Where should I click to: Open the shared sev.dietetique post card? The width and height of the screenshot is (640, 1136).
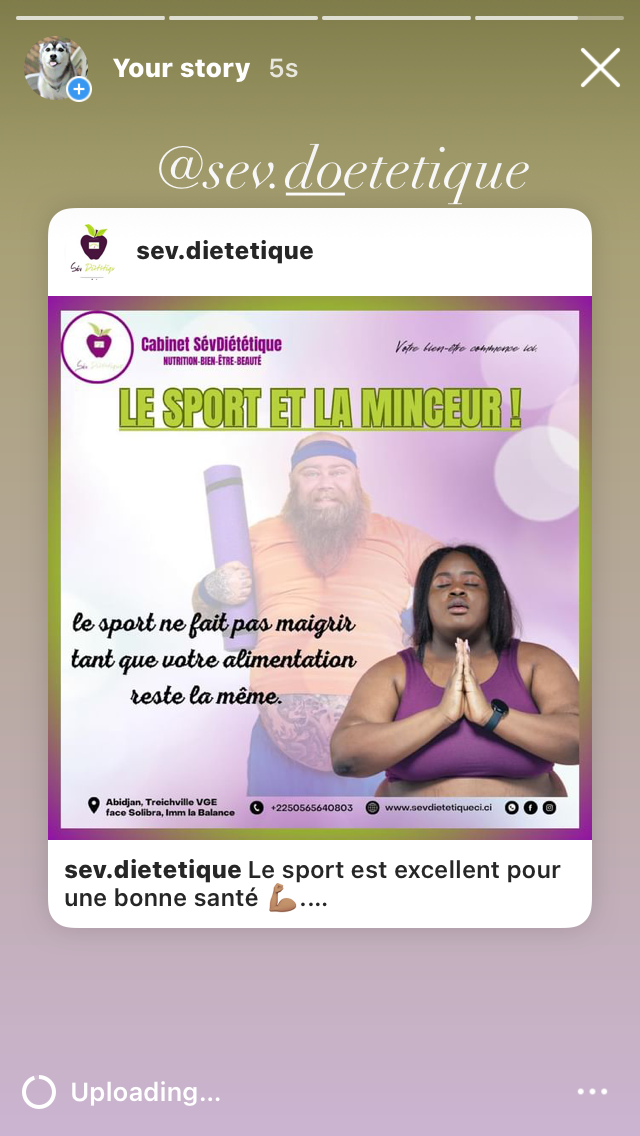(320, 567)
